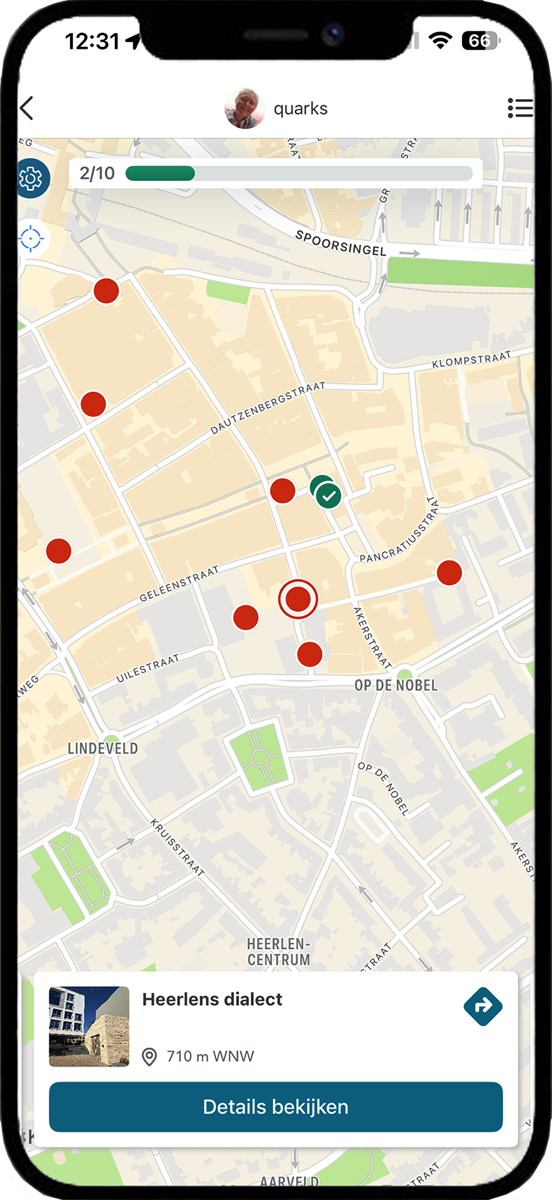Select the red marker on Pancratiusstraat

(449, 573)
